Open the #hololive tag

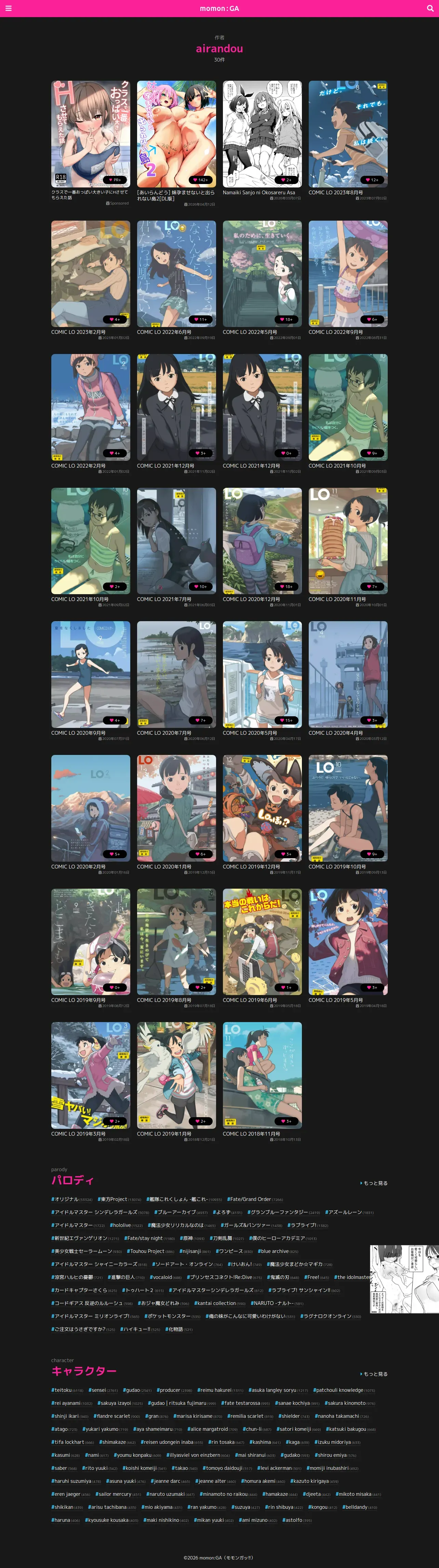click(x=126, y=1225)
